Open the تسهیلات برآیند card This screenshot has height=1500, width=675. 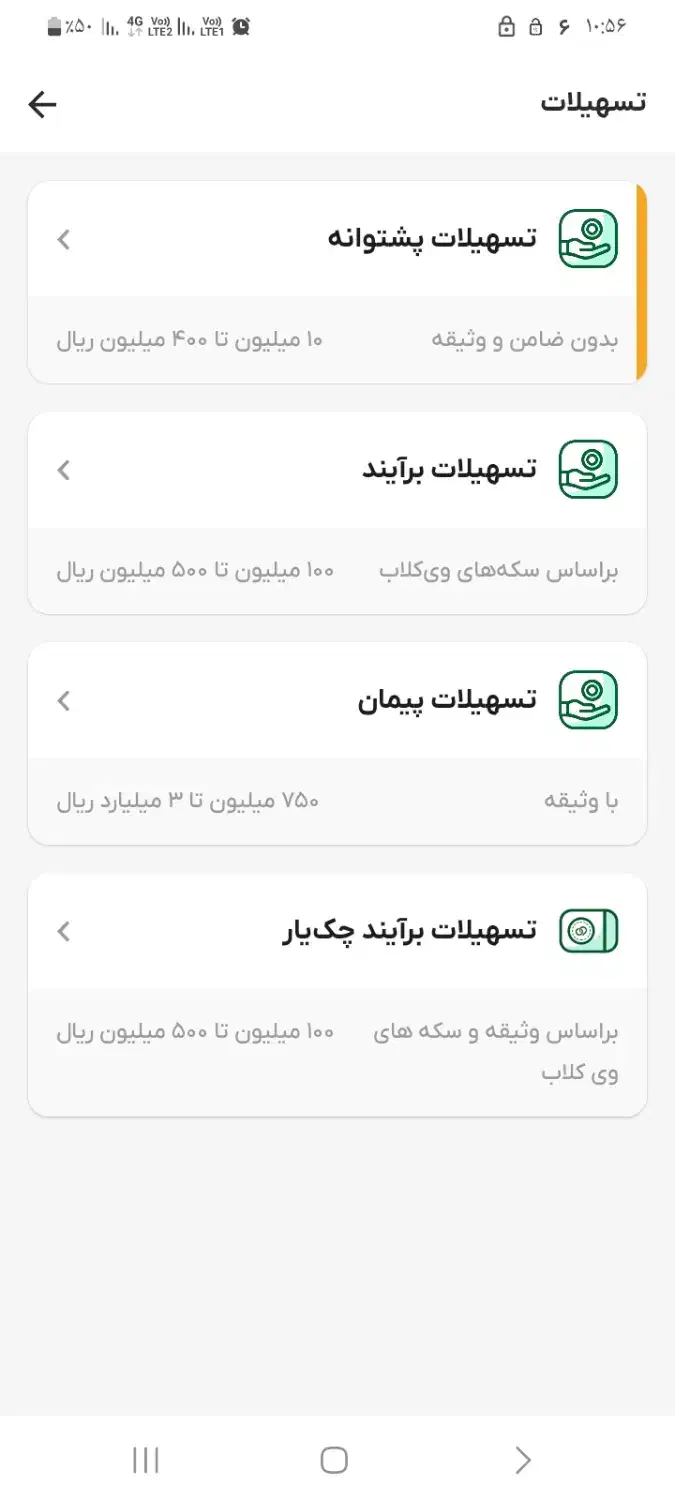[337, 470]
